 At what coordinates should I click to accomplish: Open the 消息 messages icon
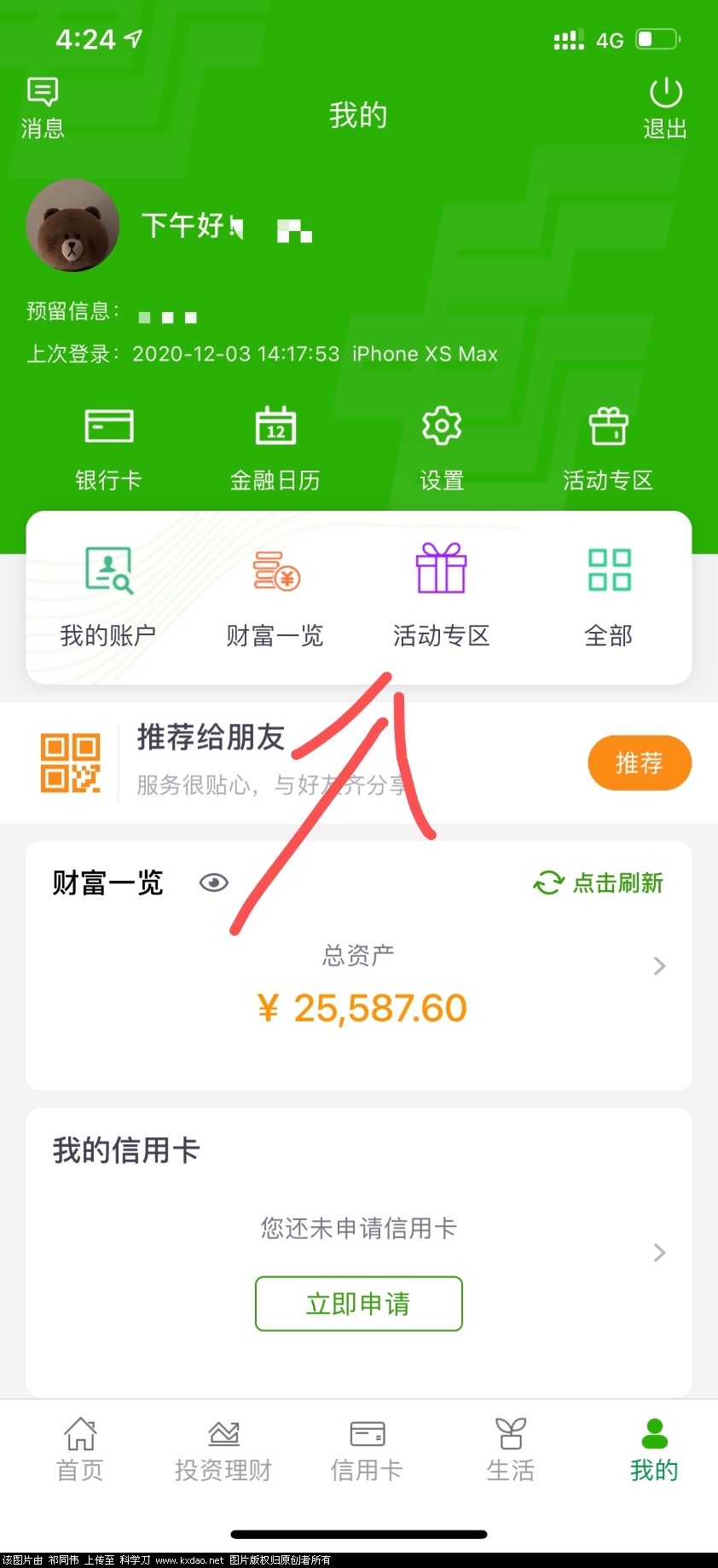43,107
